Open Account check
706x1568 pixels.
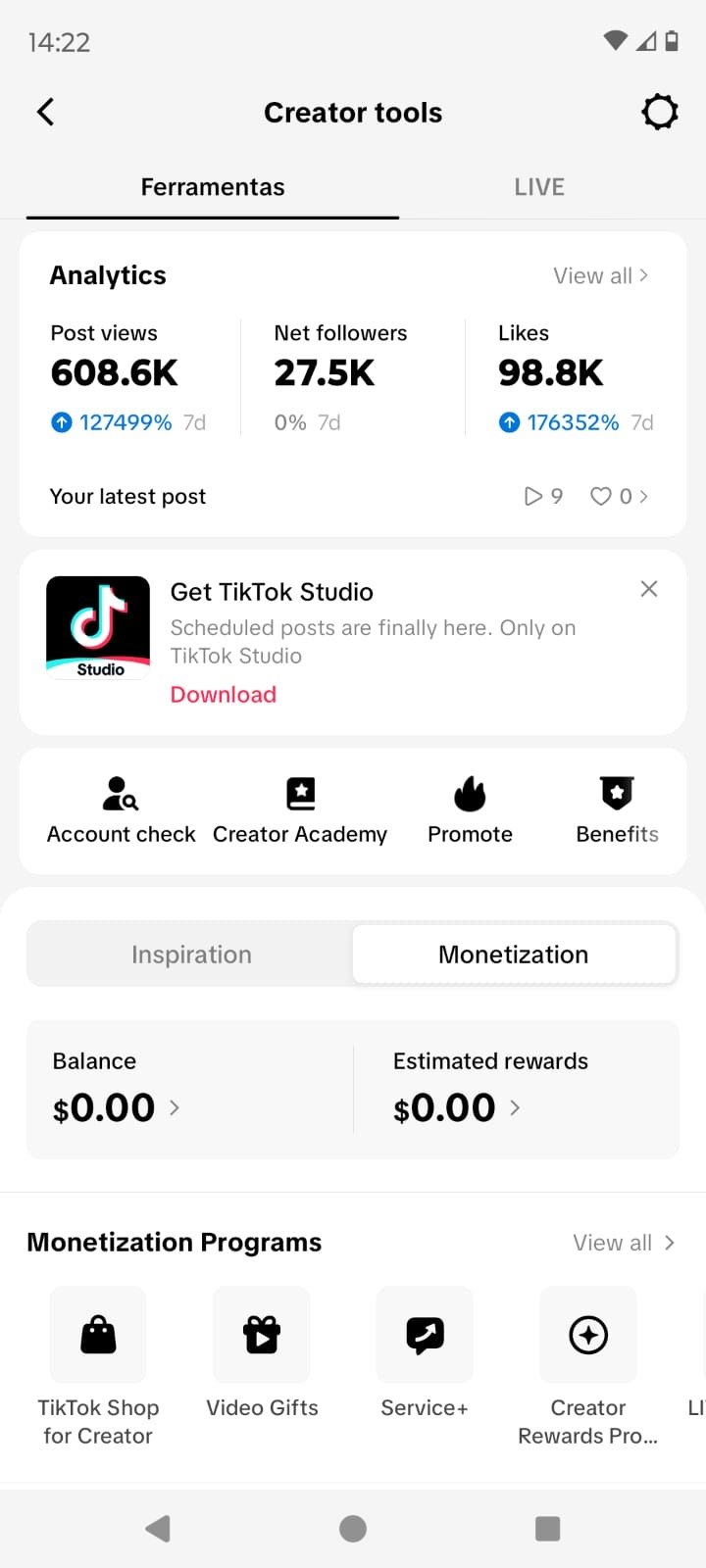(x=122, y=809)
